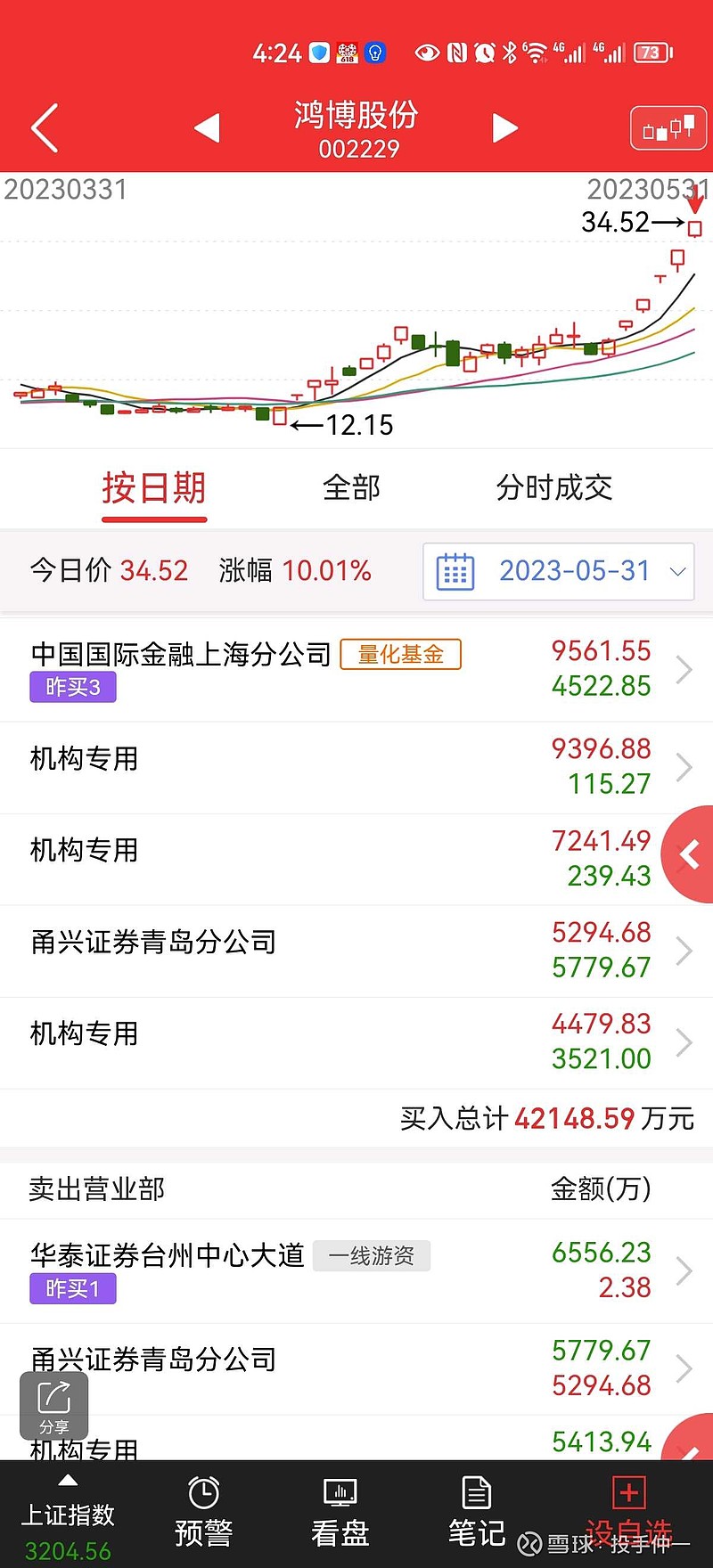This screenshot has width=713, height=1568.
Task: Add stock to watchlist via 设自选
Action: point(628,1514)
